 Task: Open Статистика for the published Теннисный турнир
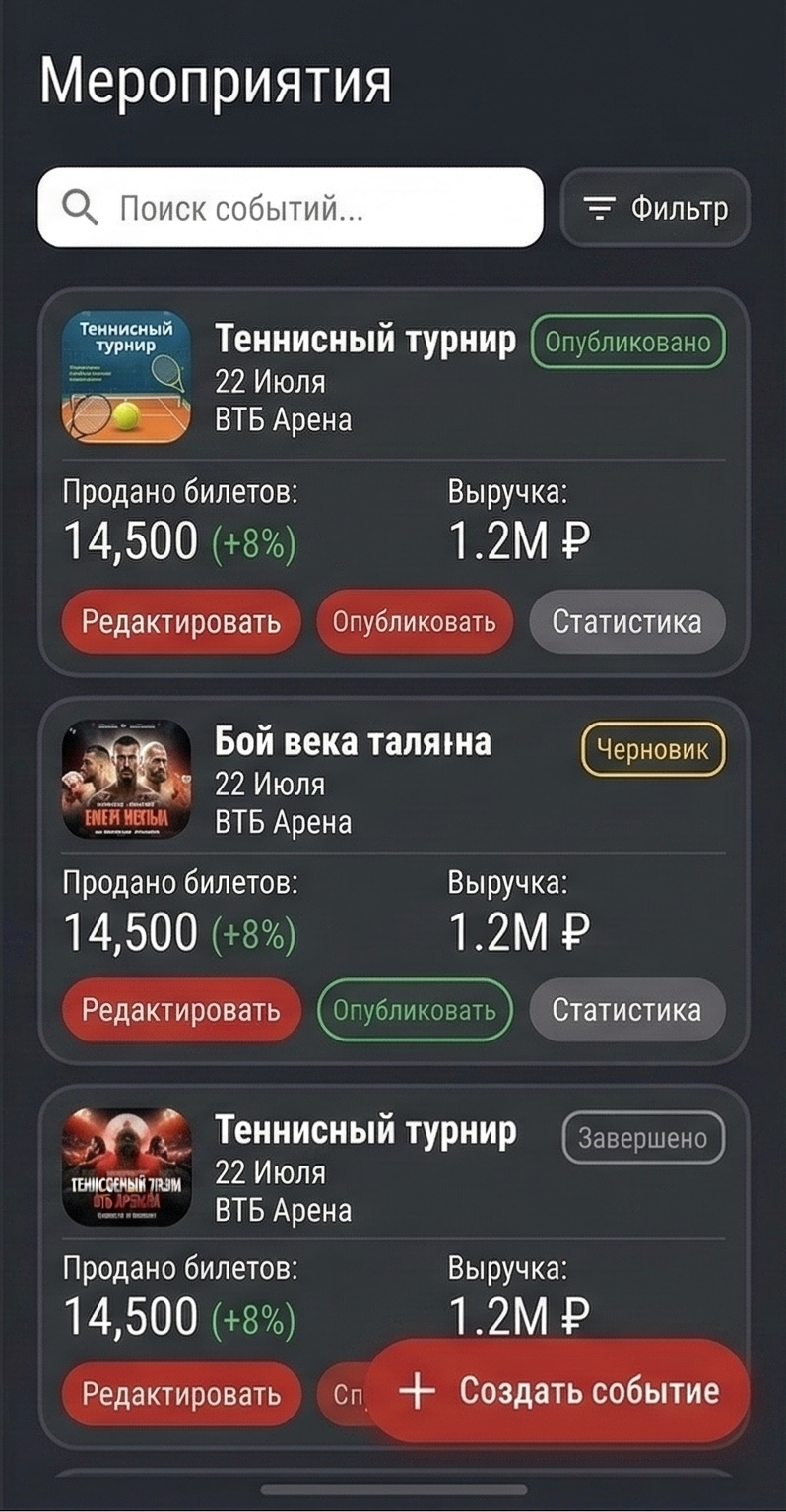[x=627, y=622]
